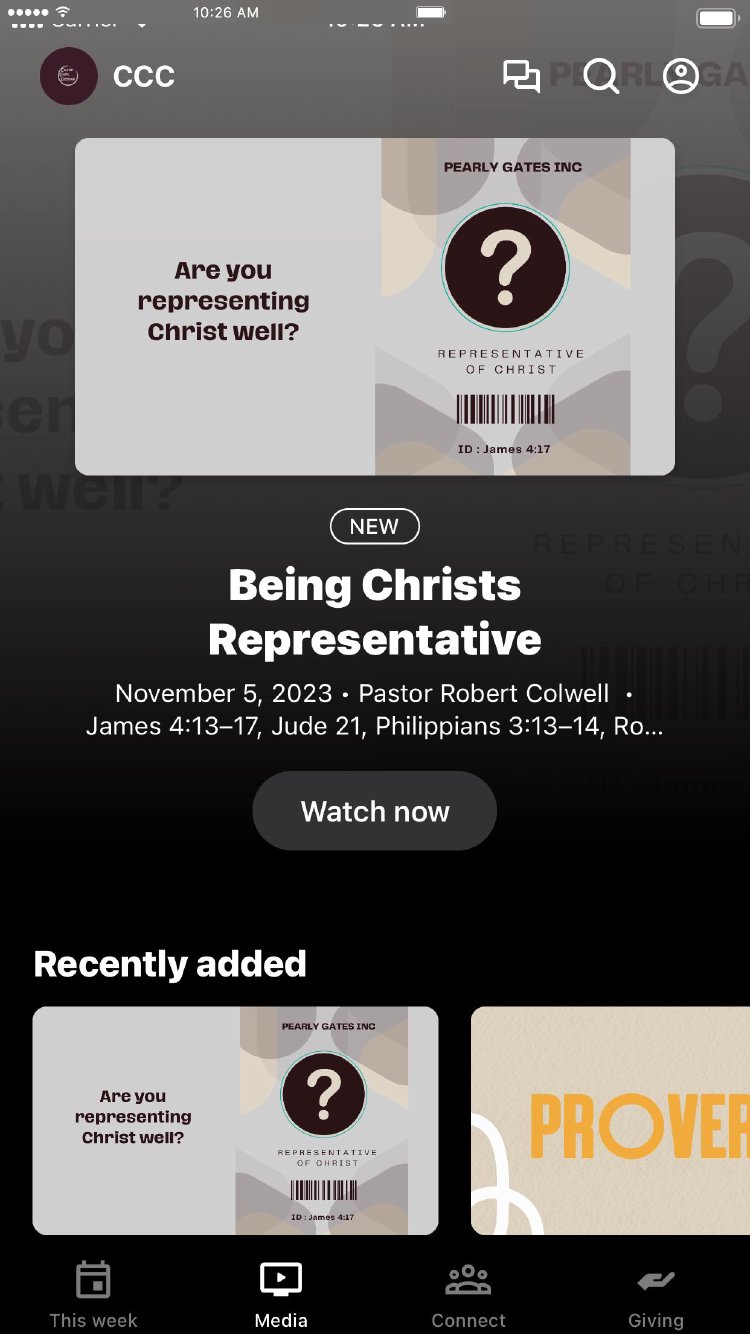This screenshot has width=750, height=1334.
Task: Tap the Watch now button
Action: [x=374, y=811]
